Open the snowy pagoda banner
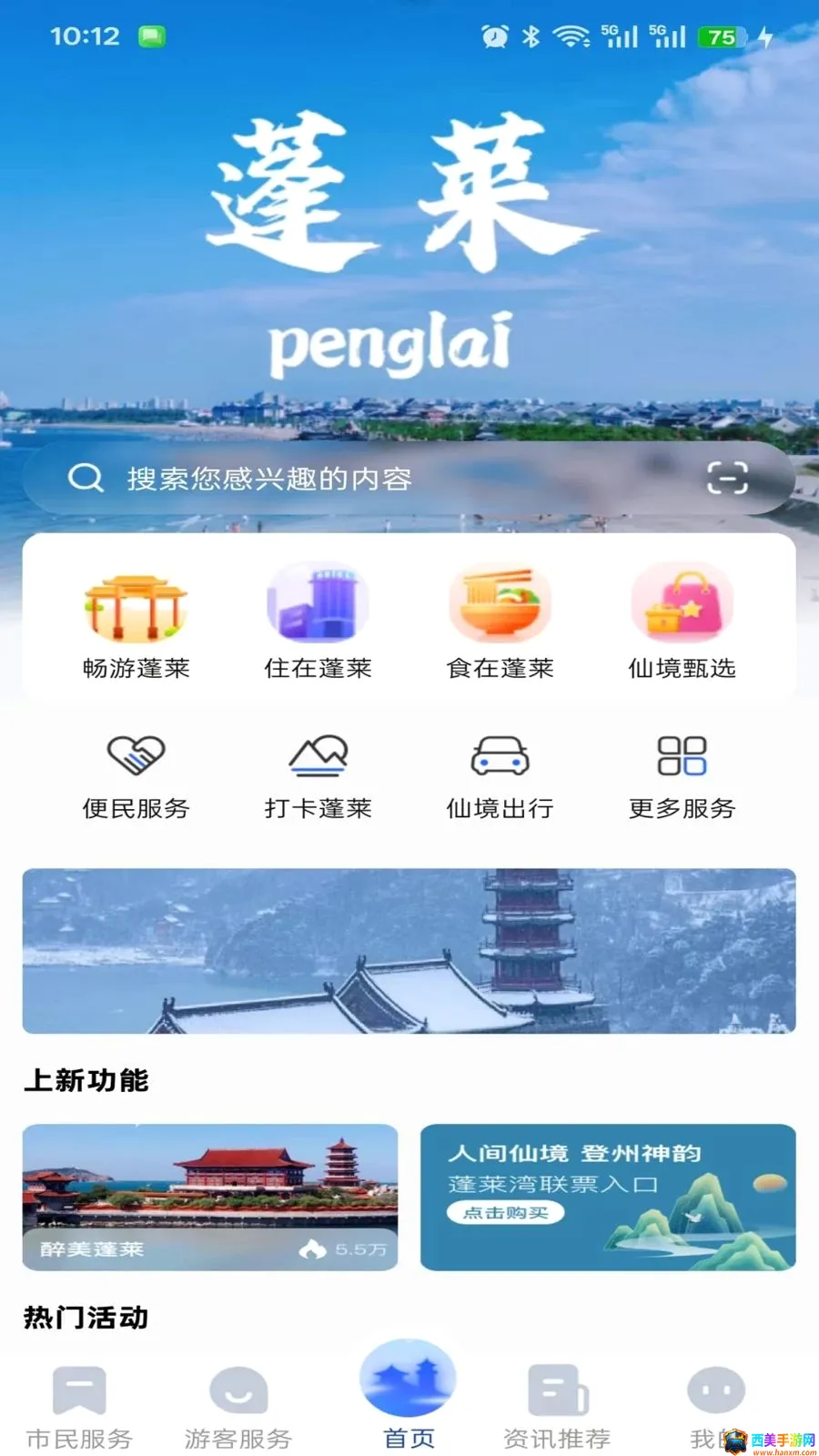This screenshot has width=819, height=1456. pos(409,951)
